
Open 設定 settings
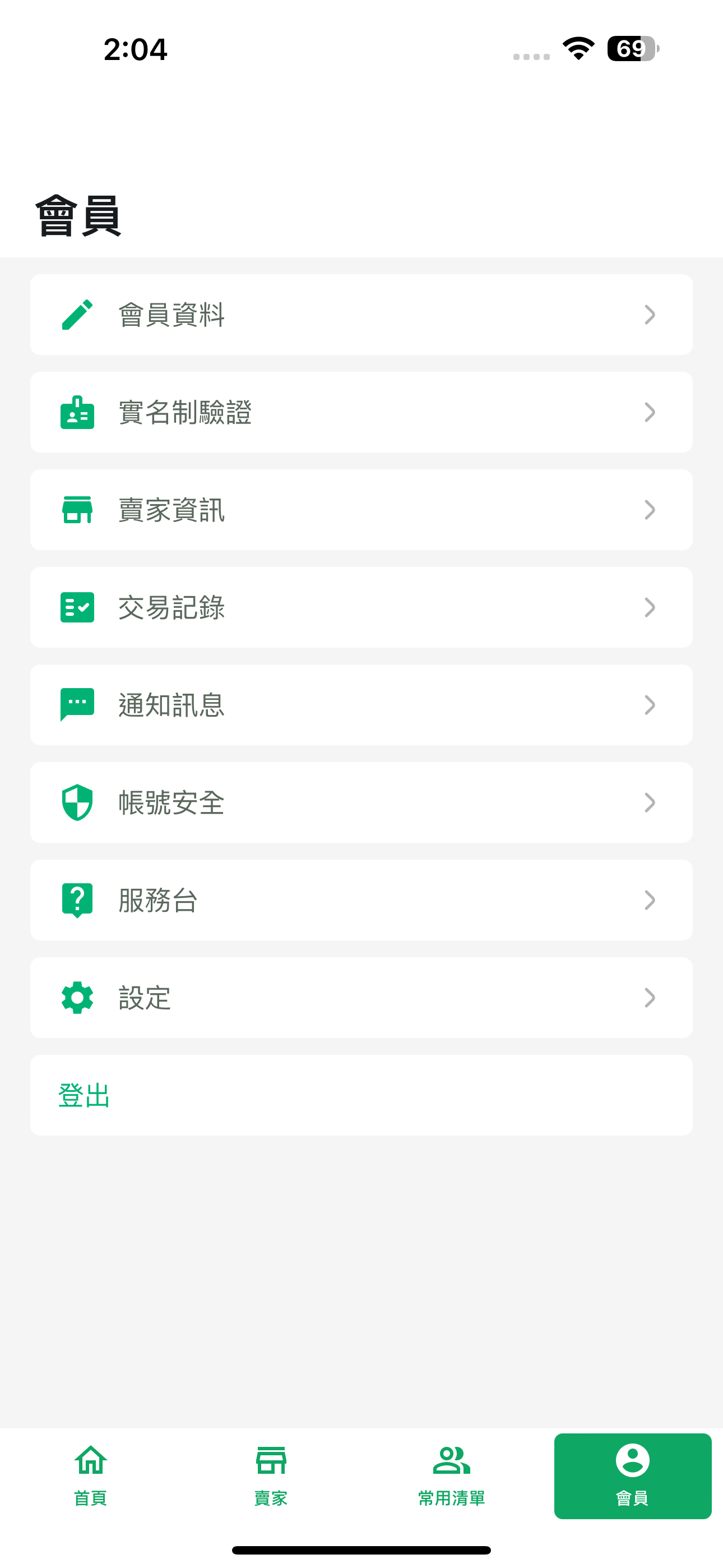coord(361,998)
